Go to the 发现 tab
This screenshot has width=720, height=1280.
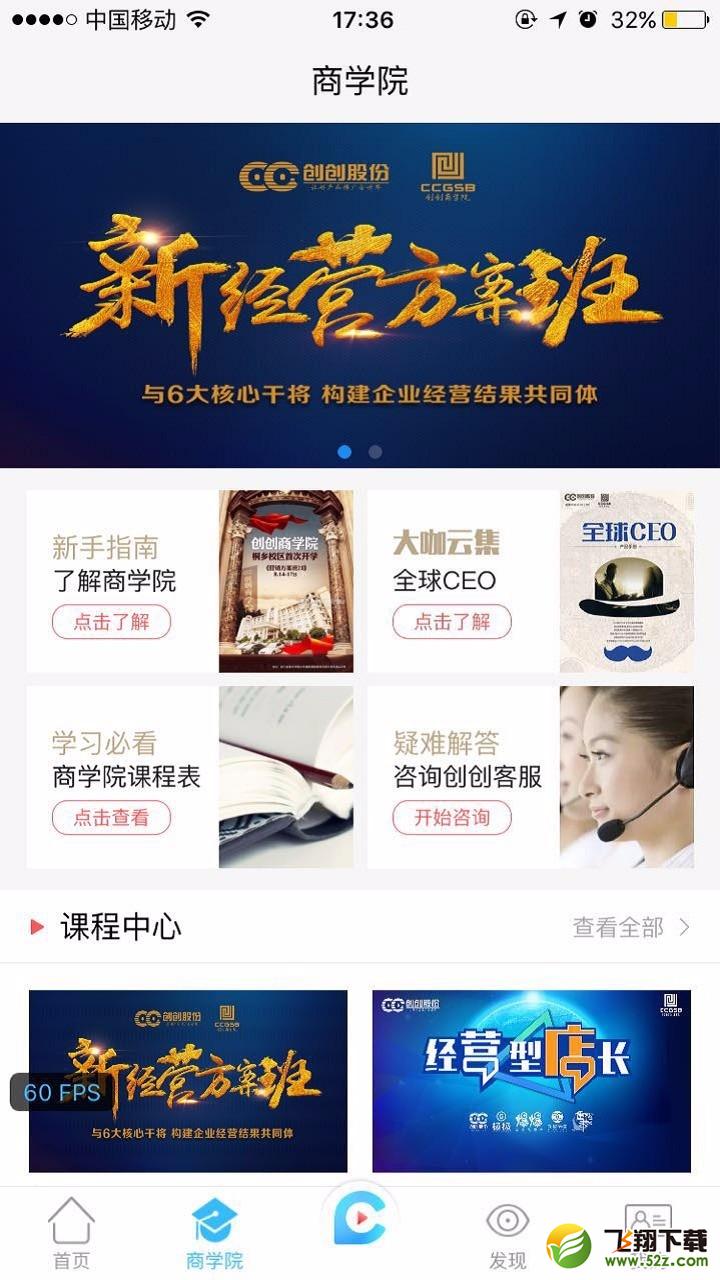click(x=507, y=1234)
